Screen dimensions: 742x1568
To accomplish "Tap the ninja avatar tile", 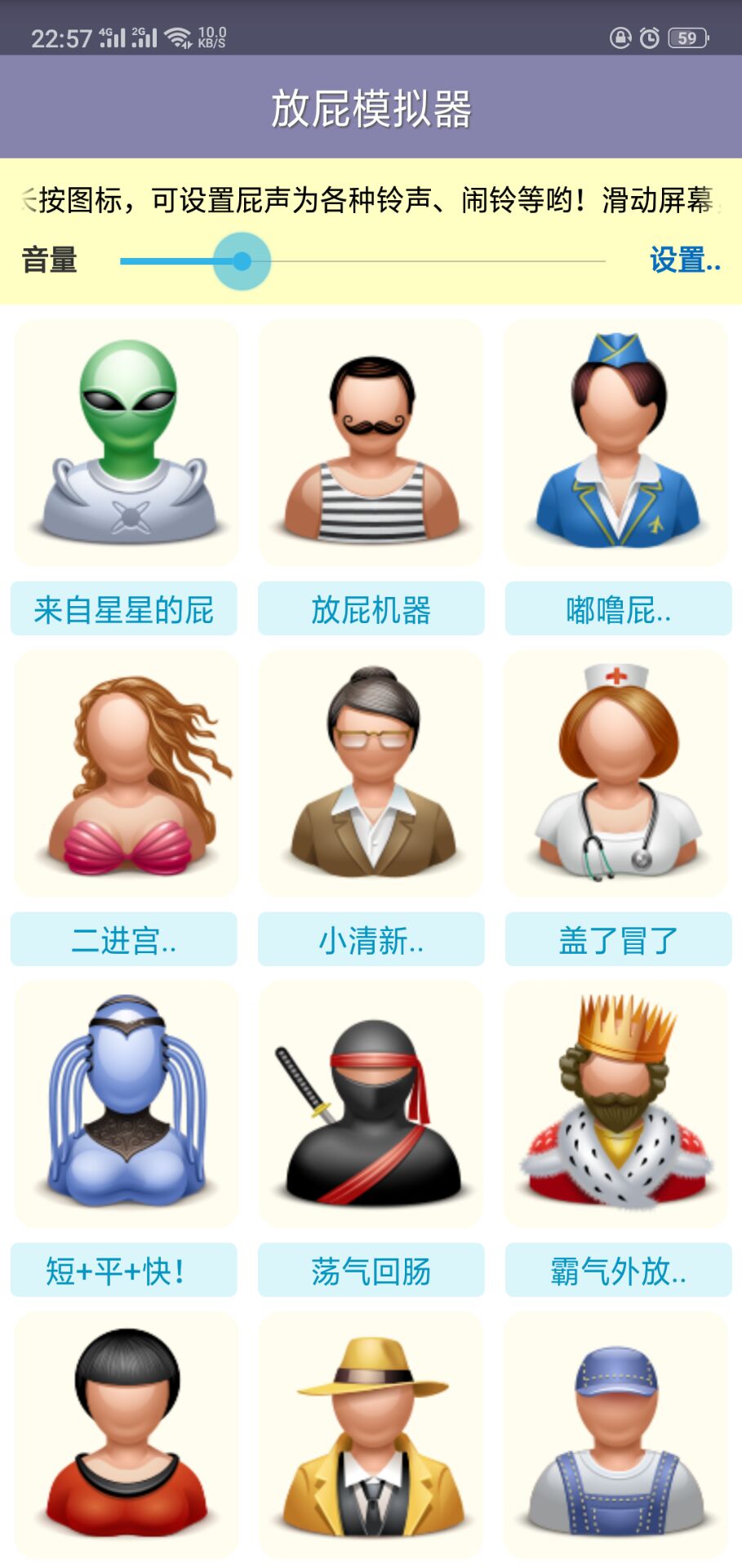I will (x=371, y=1104).
